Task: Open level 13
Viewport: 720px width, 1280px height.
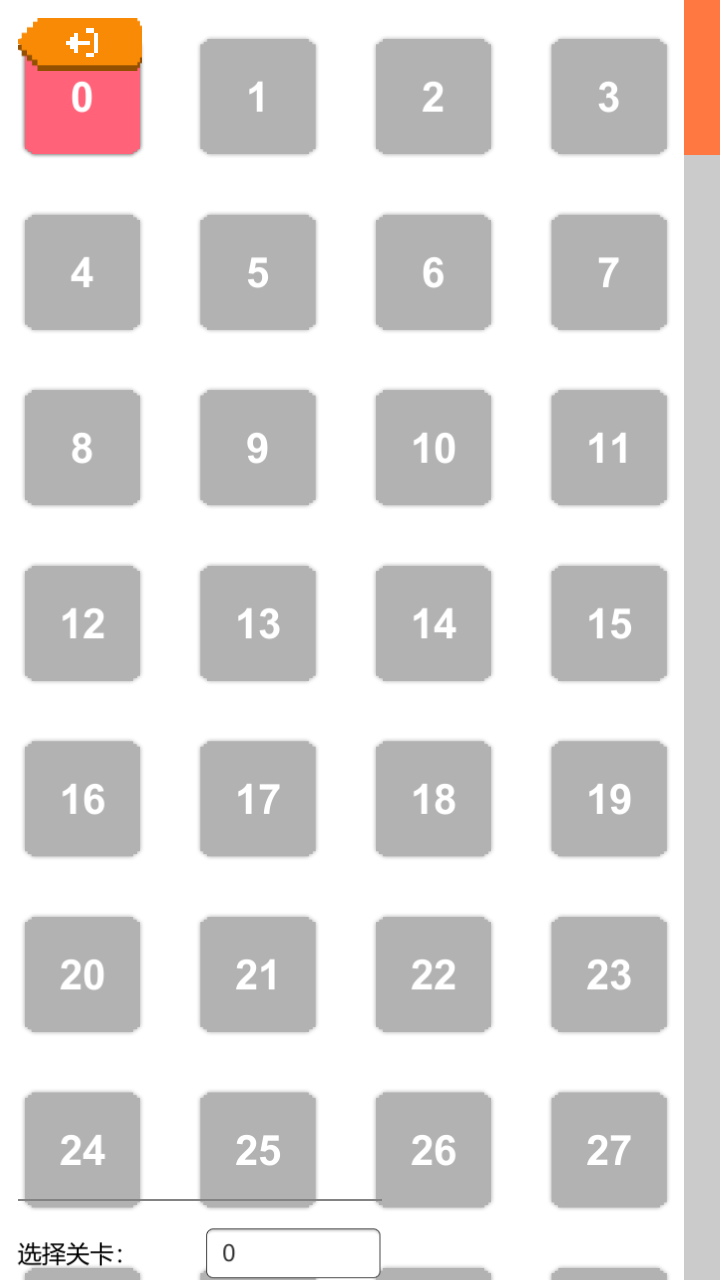Action: [x=258, y=623]
